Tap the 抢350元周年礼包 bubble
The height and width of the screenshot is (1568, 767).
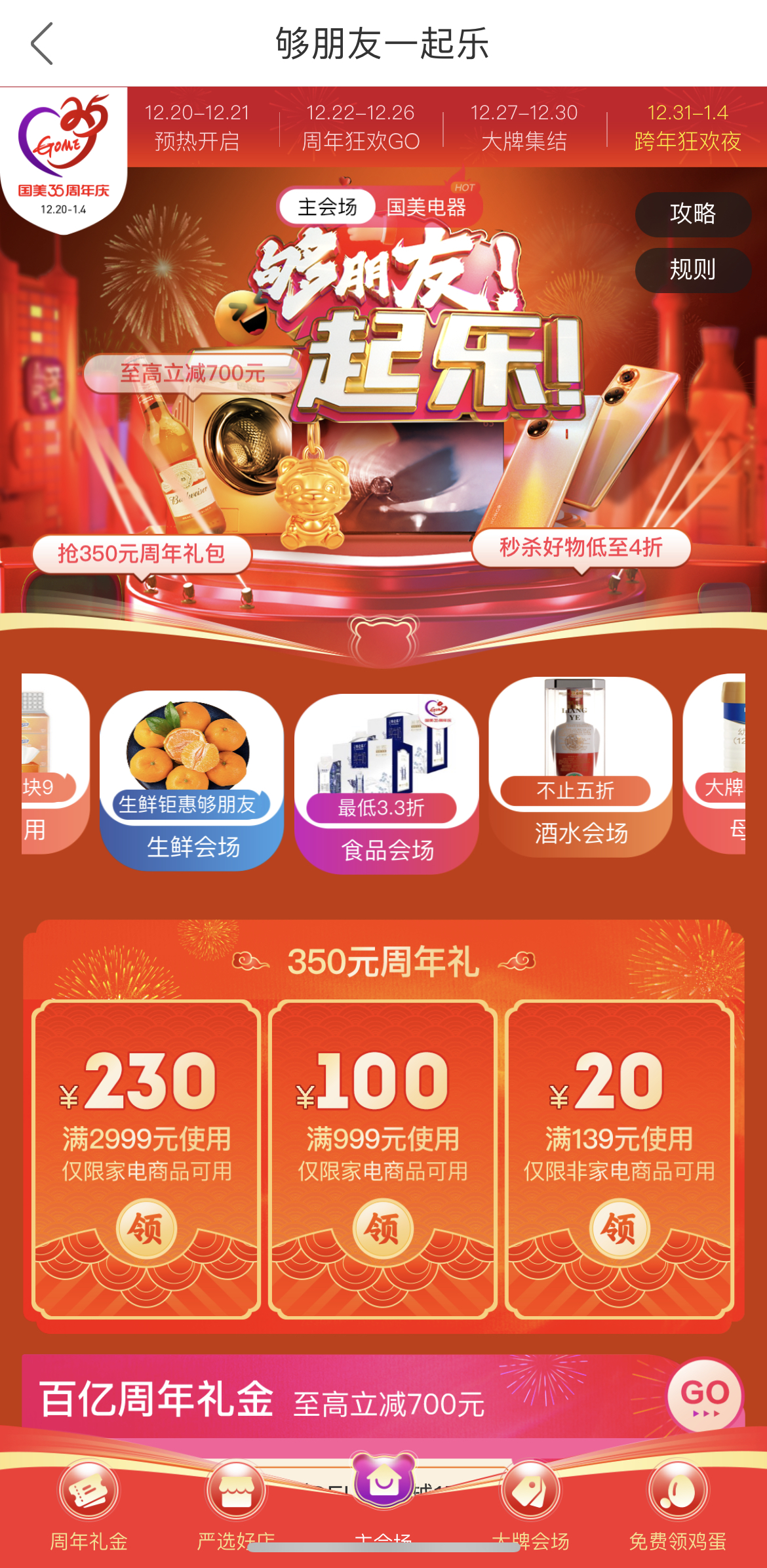coord(142,553)
